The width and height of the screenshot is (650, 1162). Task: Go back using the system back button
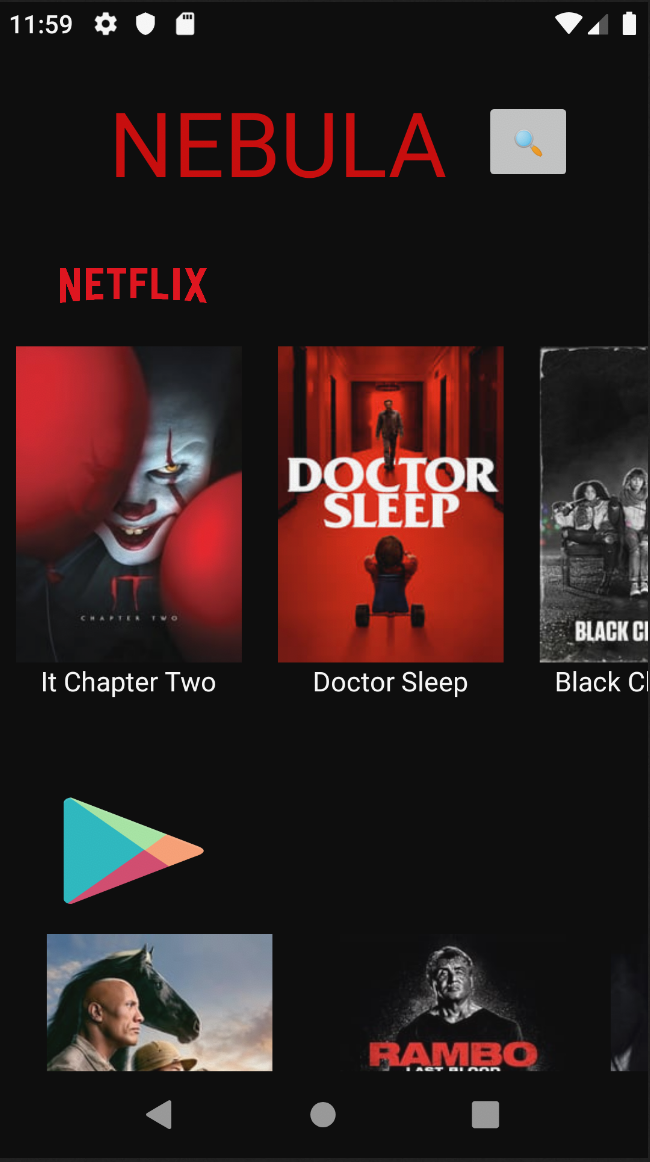(159, 1114)
